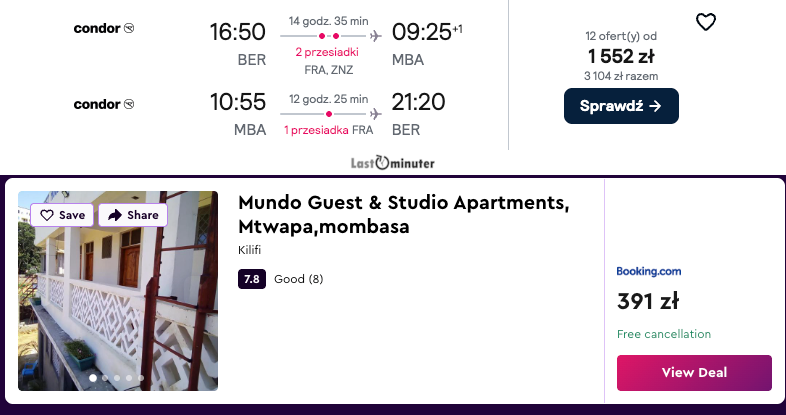Open the Mundo Guest & Studio Apartments photo
Viewport: 786px width, 415px height.
tap(118, 300)
